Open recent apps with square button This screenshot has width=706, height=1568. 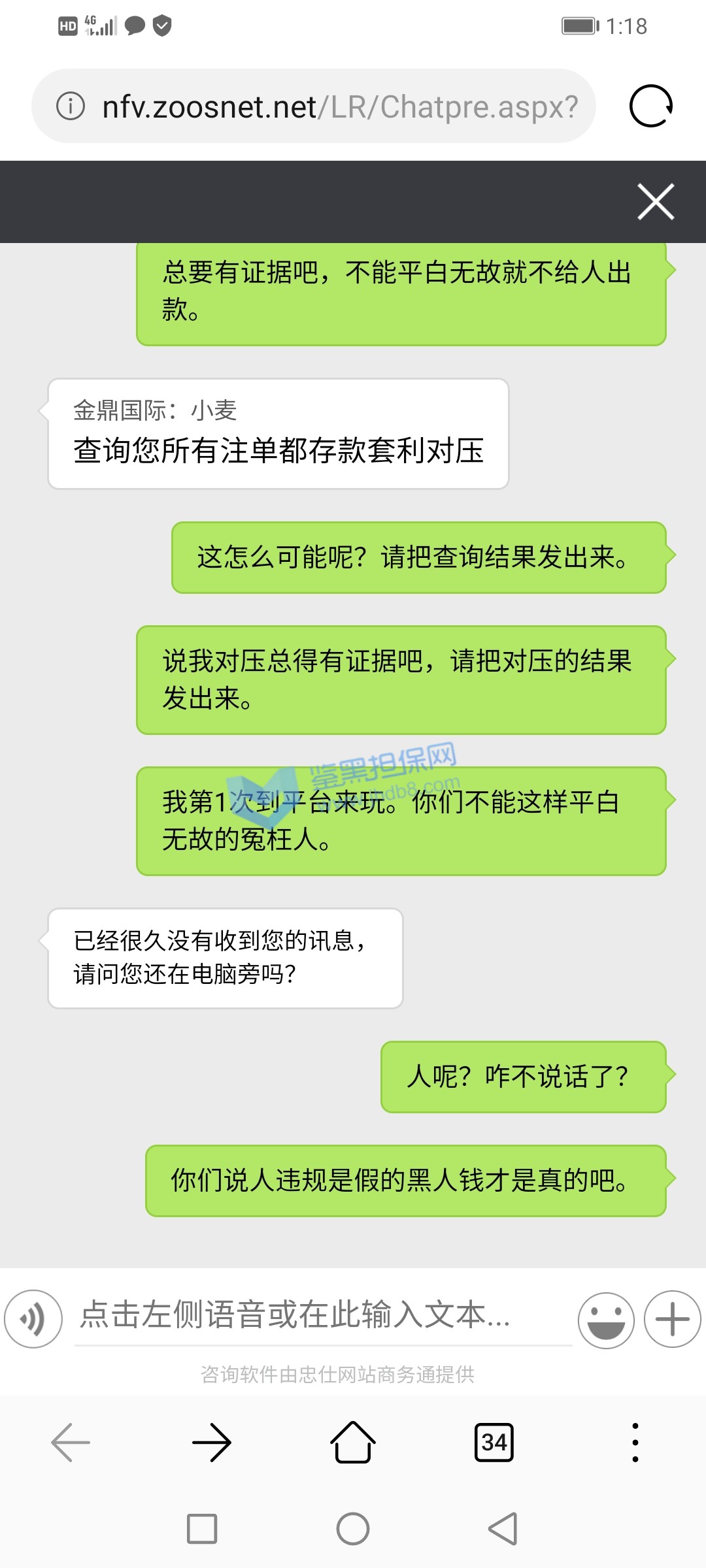(x=202, y=1529)
